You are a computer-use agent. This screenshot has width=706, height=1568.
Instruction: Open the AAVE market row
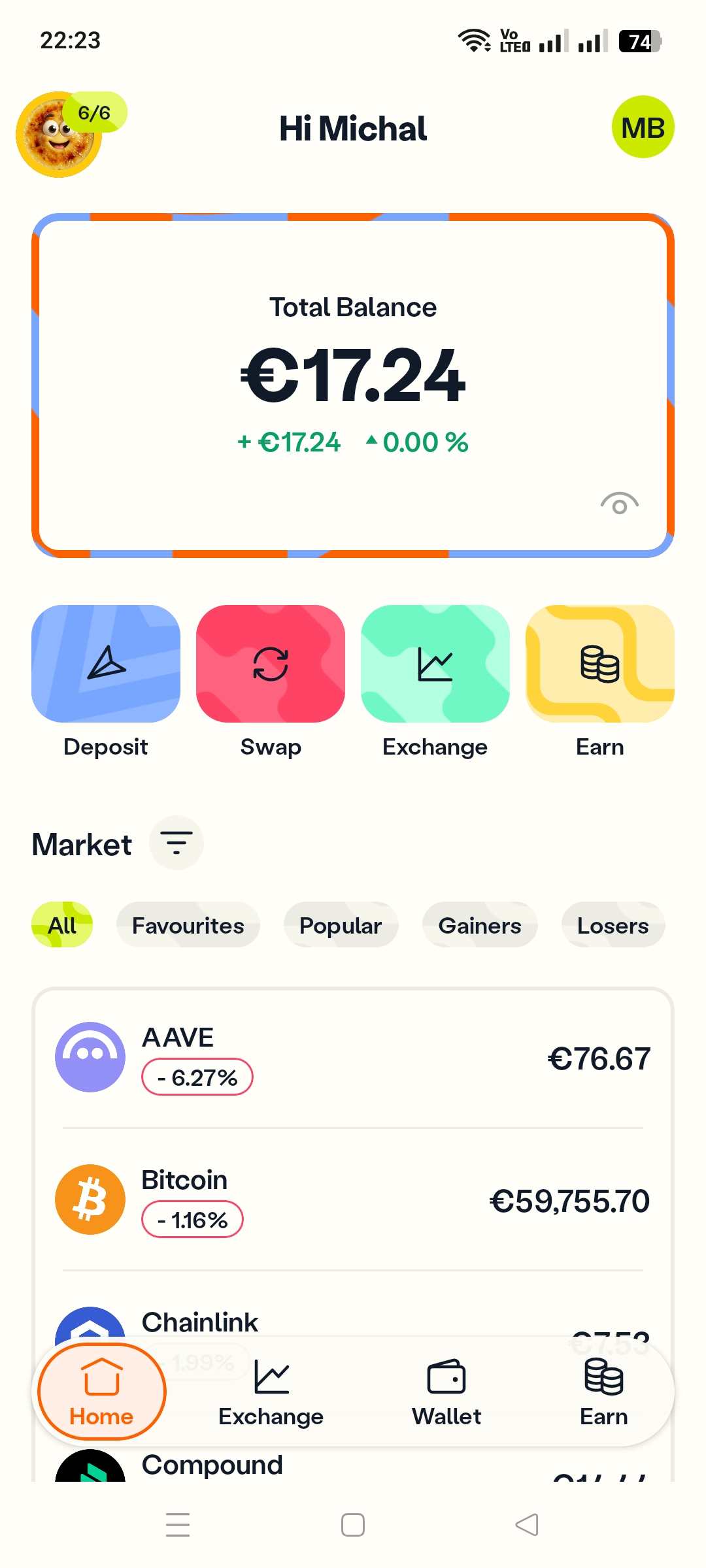[353, 1058]
